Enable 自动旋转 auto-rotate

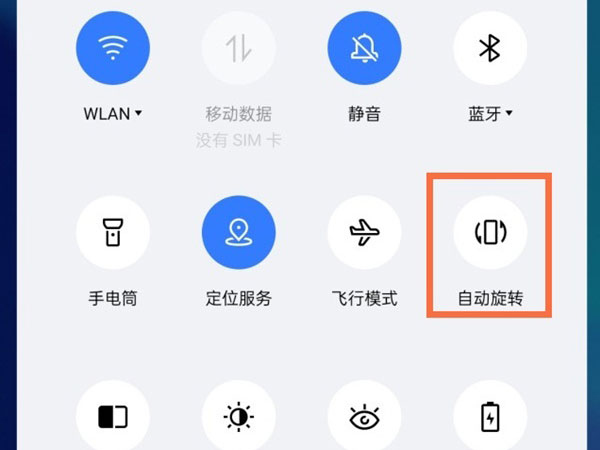click(490, 233)
